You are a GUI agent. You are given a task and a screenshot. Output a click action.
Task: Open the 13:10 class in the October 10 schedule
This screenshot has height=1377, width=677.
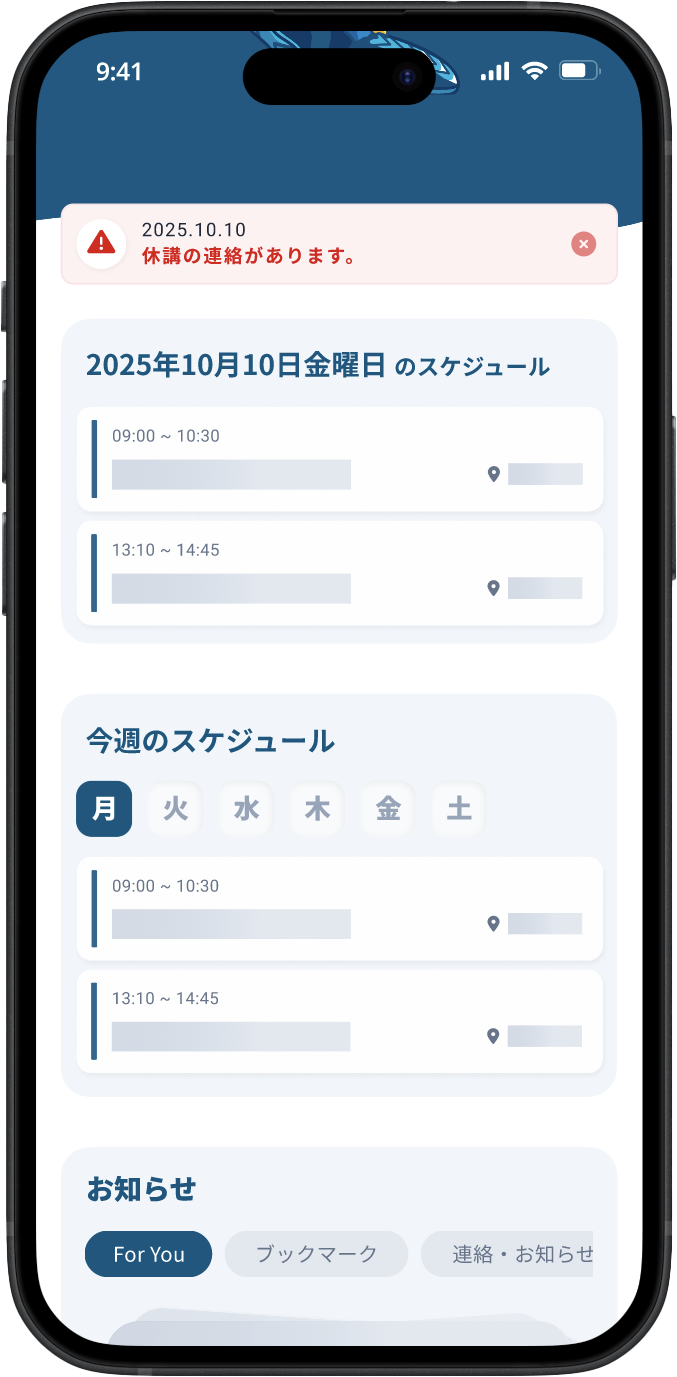point(339,573)
